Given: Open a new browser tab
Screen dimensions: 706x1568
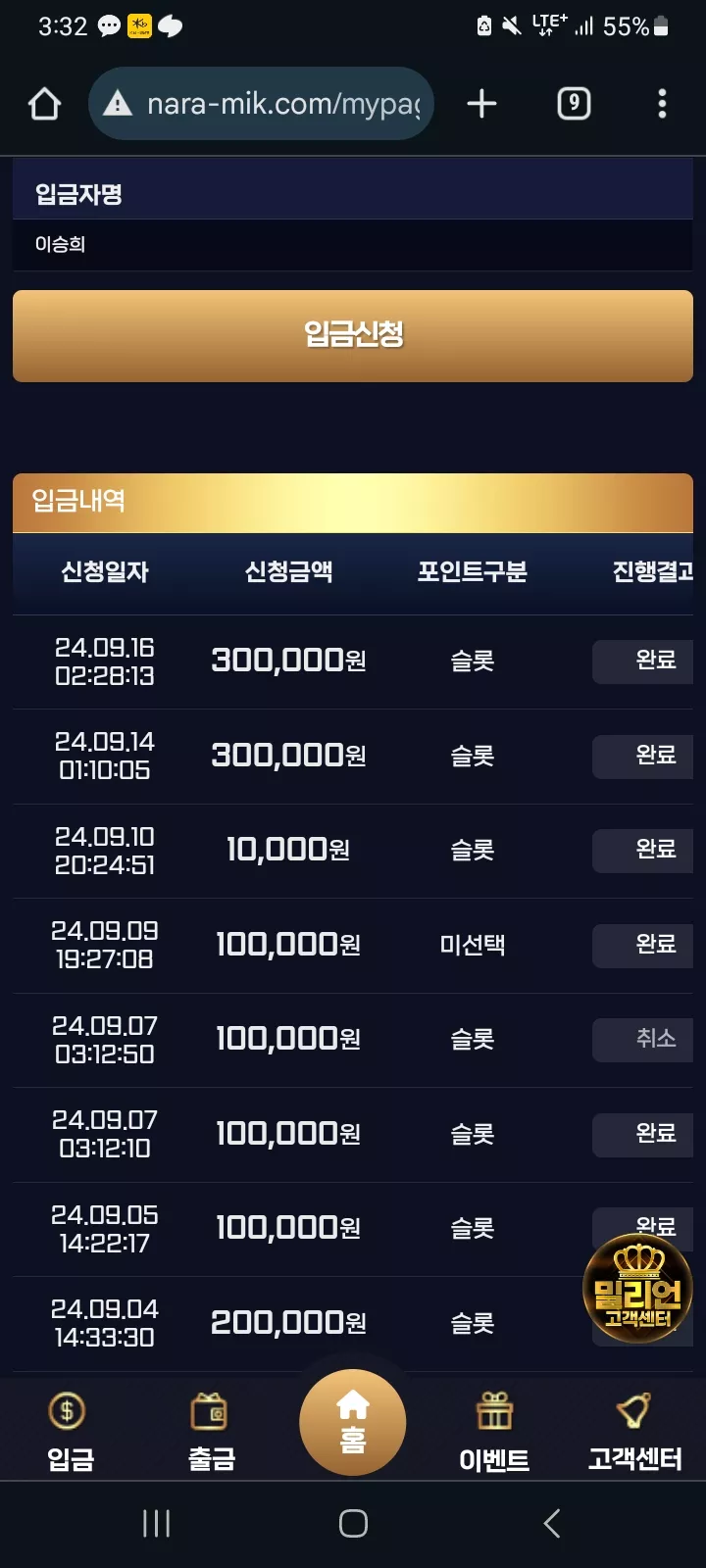Looking at the screenshot, I should (481, 104).
